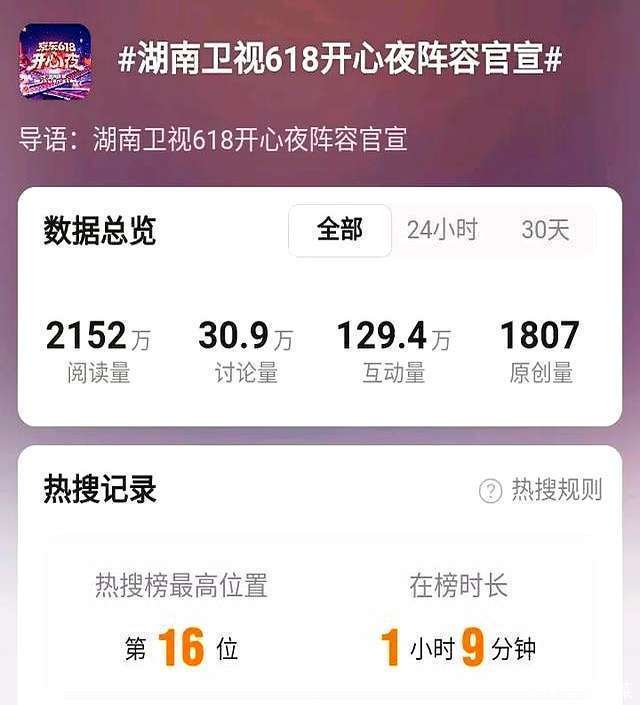Switch to the 24小时 data tab
Screen dimensions: 640x705
pos(442,231)
